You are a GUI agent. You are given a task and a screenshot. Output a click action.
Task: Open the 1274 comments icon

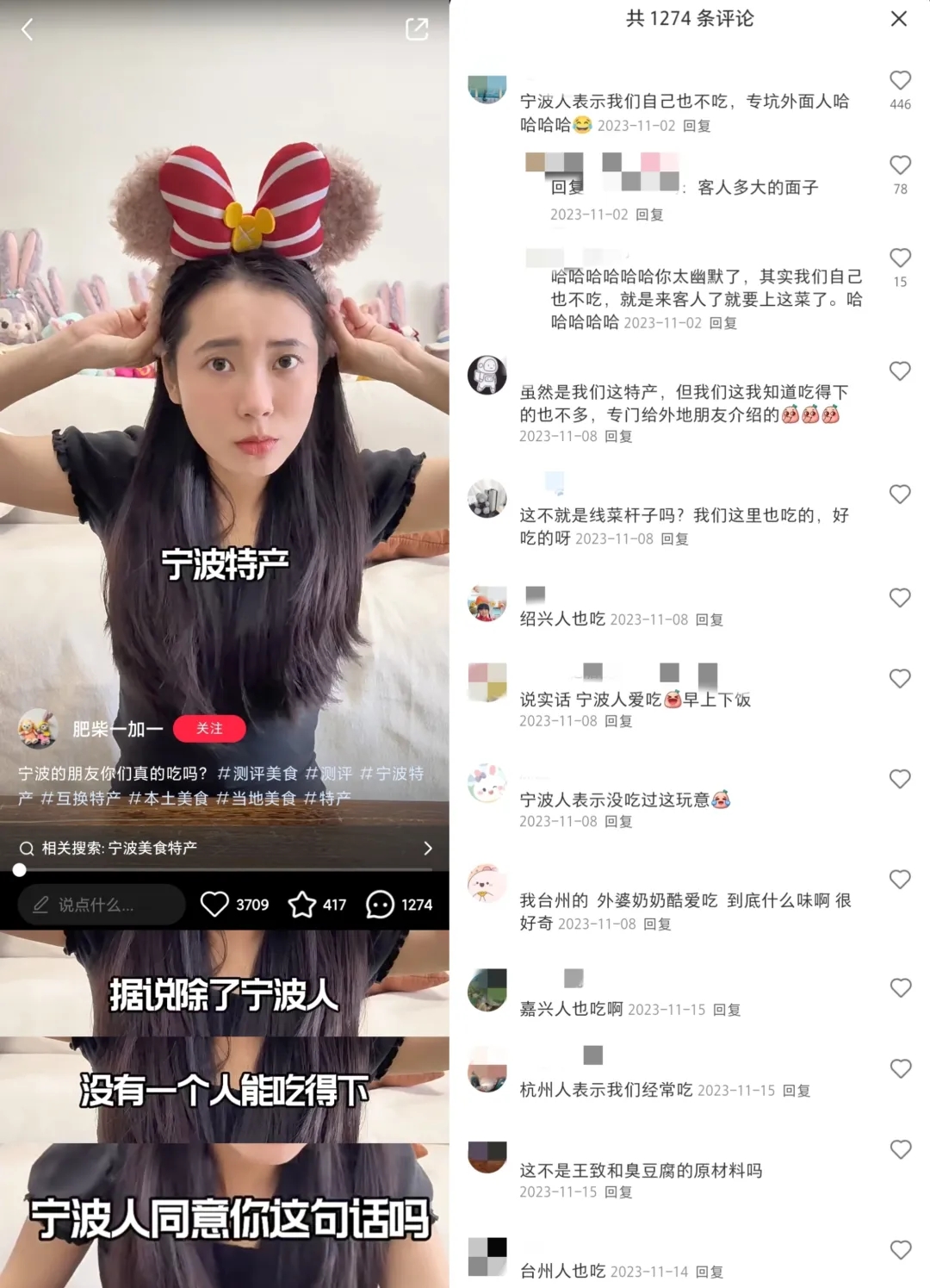[x=380, y=904]
